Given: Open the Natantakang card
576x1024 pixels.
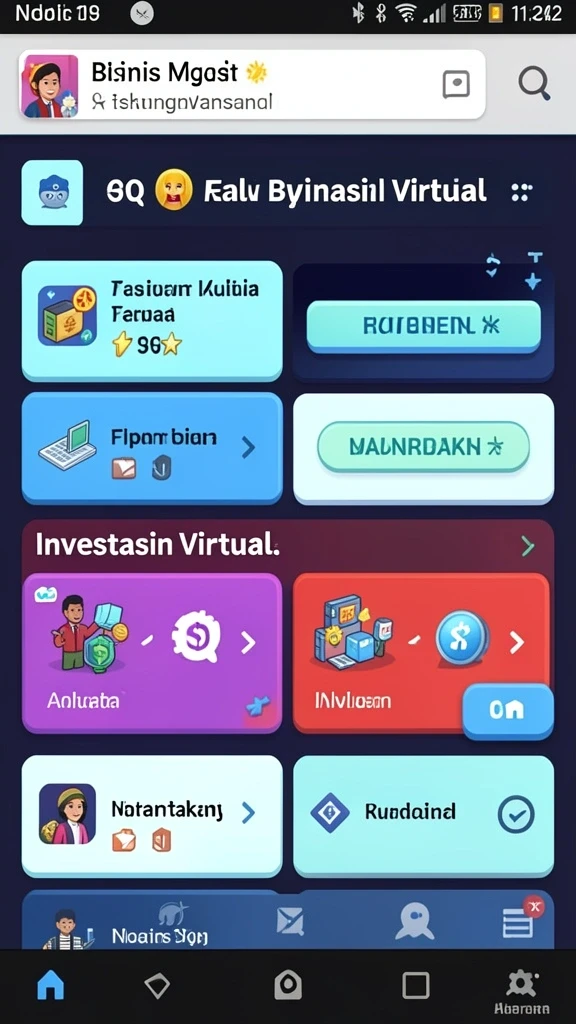Looking at the screenshot, I should pos(152,816).
